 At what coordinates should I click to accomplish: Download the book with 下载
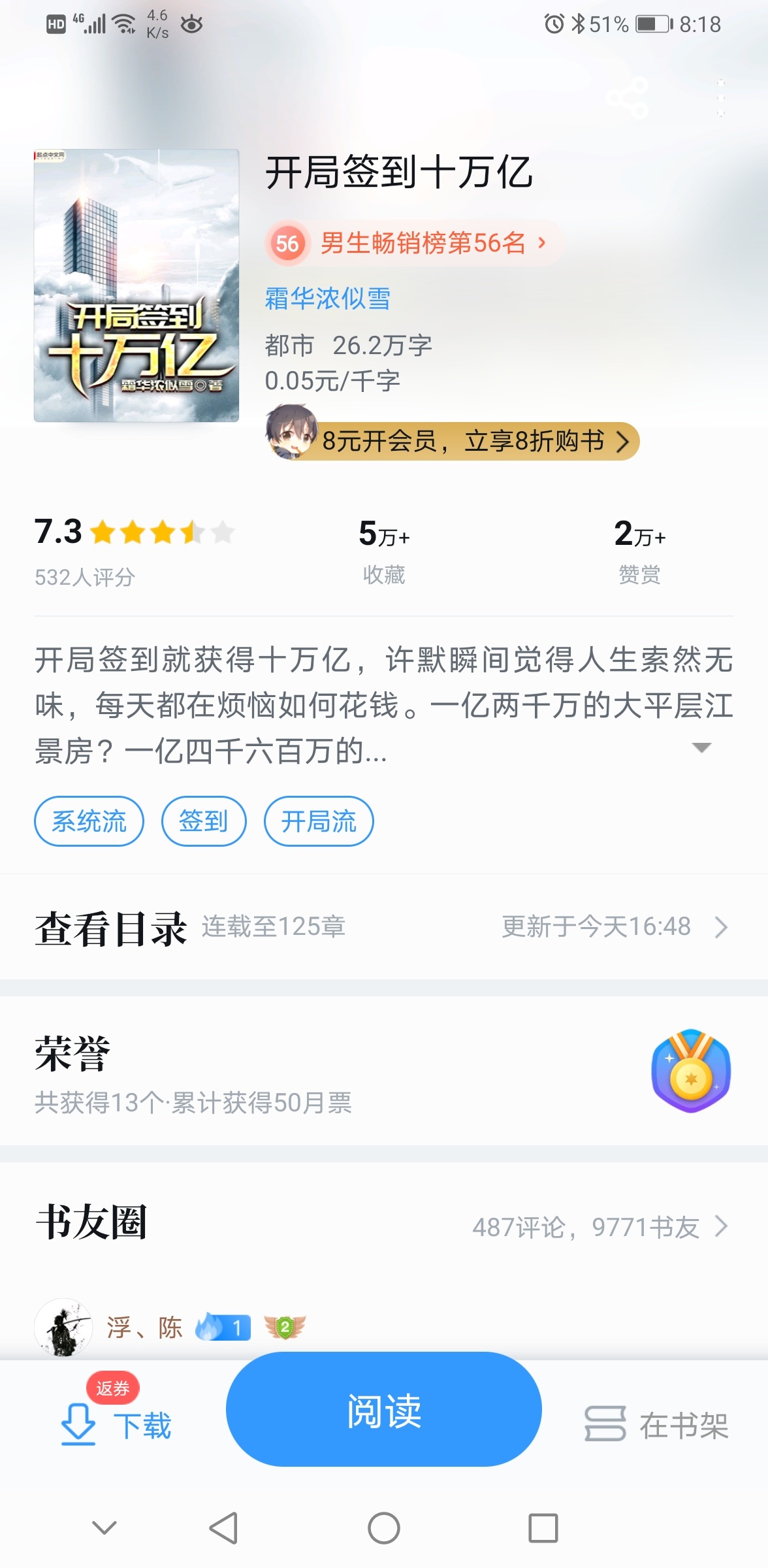118,1424
